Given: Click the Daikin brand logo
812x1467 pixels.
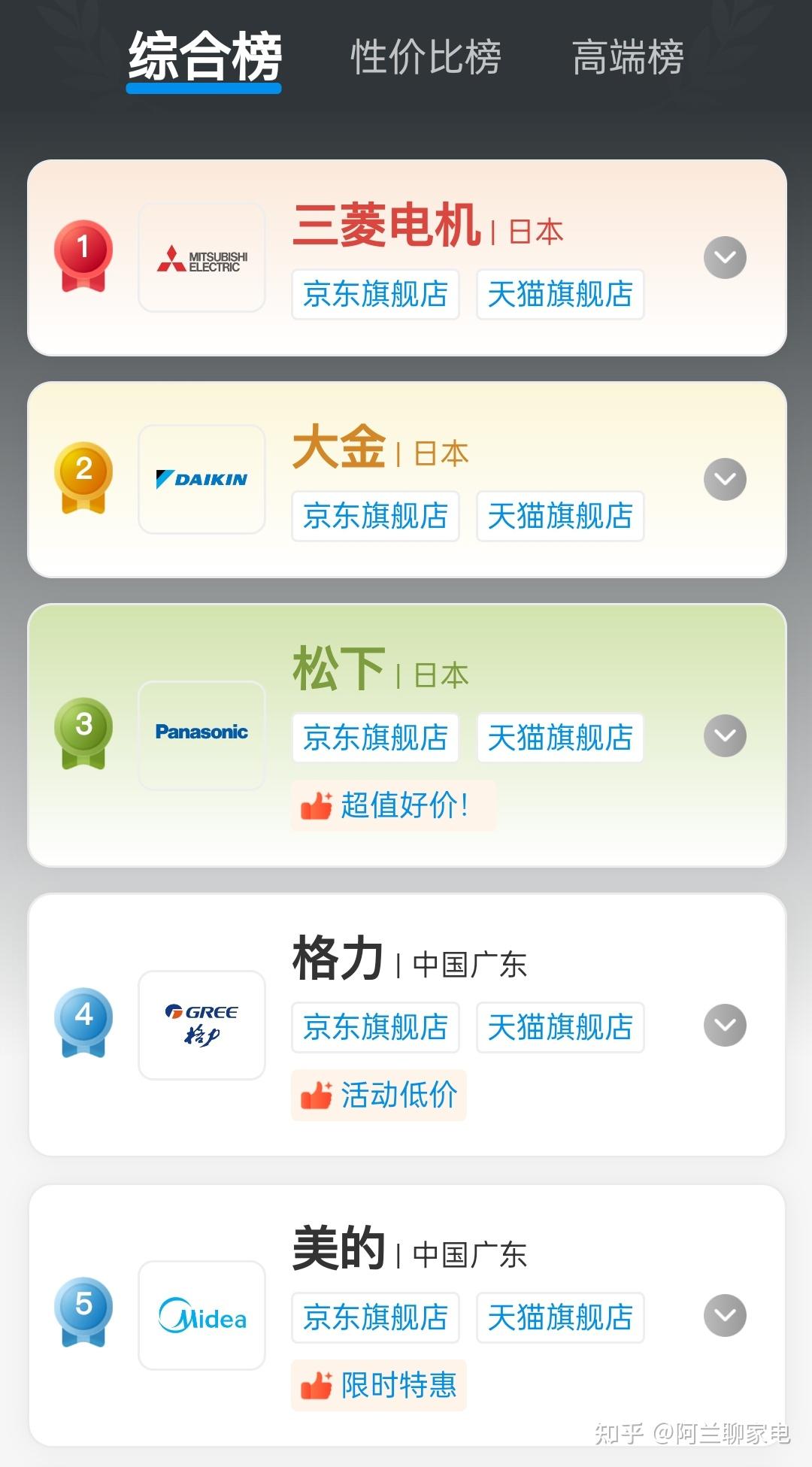Looking at the screenshot, I should point(201,479).
